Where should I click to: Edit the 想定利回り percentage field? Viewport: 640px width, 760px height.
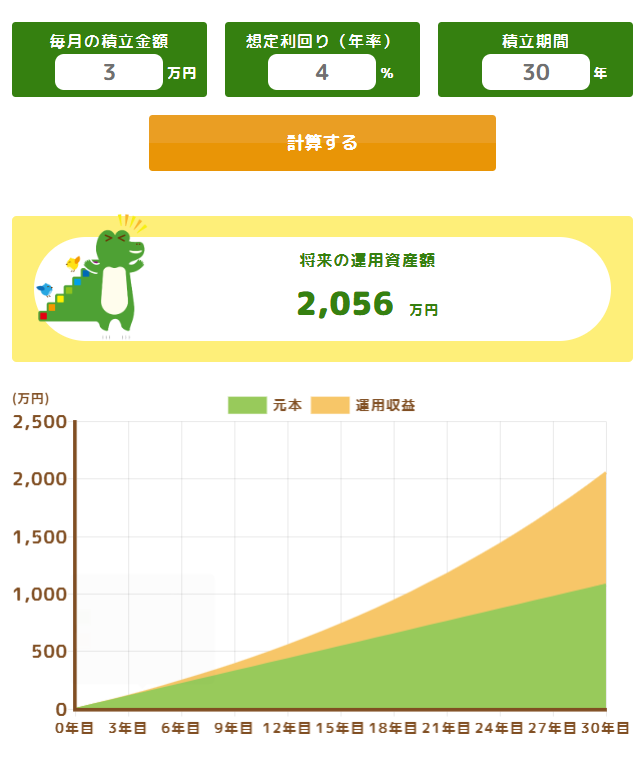click(x=321, y=72)
